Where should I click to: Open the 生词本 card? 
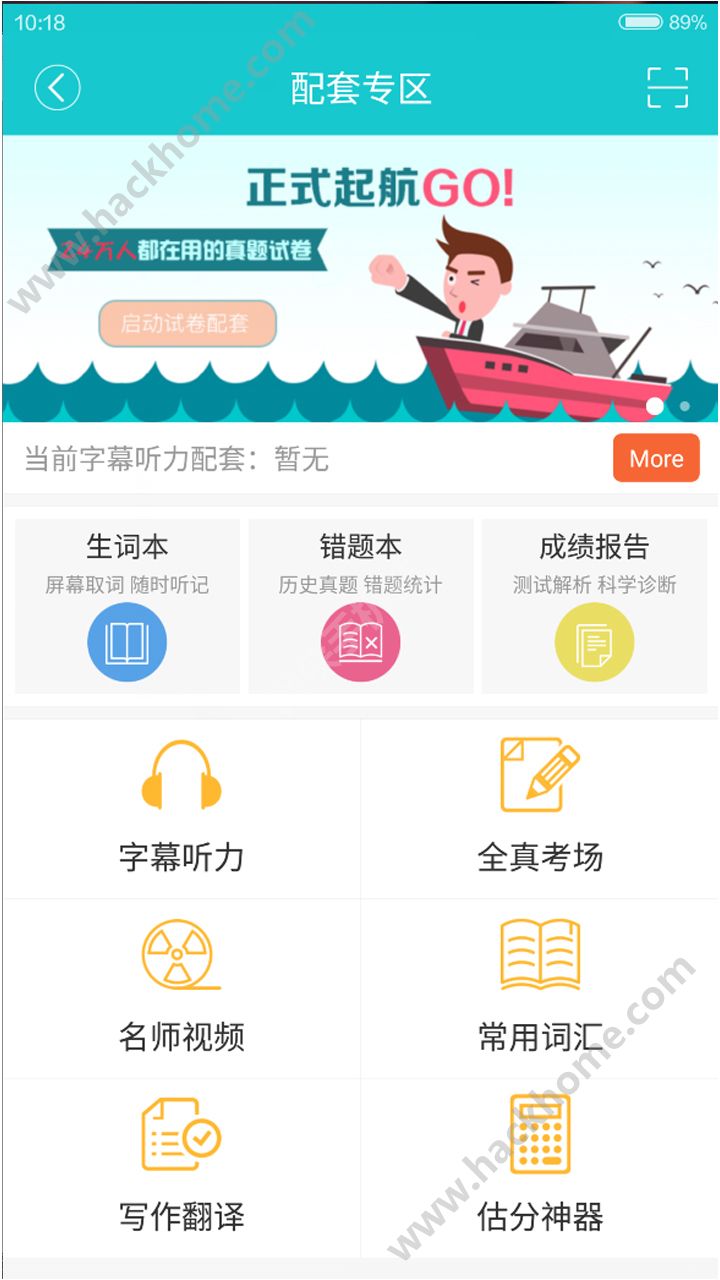pyautogui.click(x=127, y=606)
